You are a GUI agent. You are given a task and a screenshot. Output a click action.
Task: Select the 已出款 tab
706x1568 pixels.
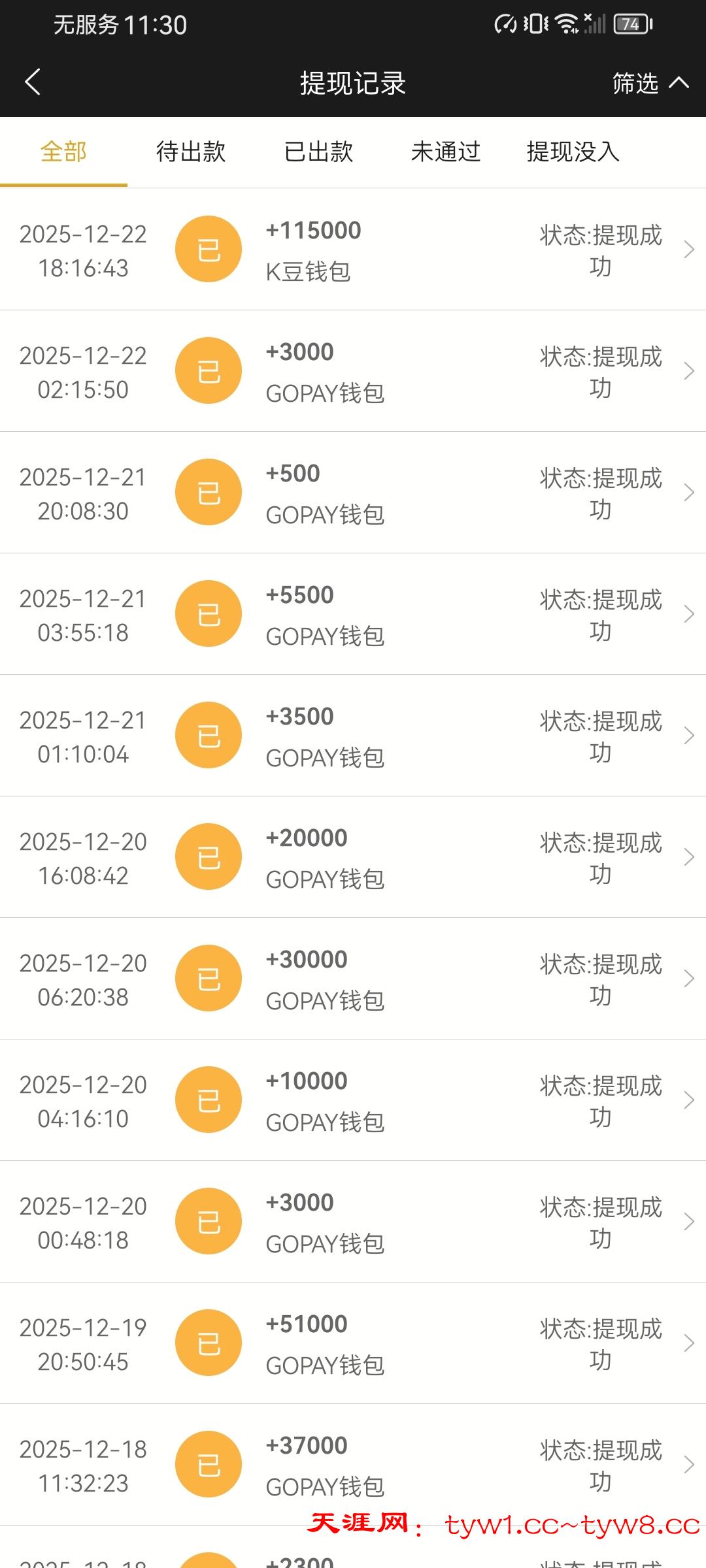click(x=318, y=152)
